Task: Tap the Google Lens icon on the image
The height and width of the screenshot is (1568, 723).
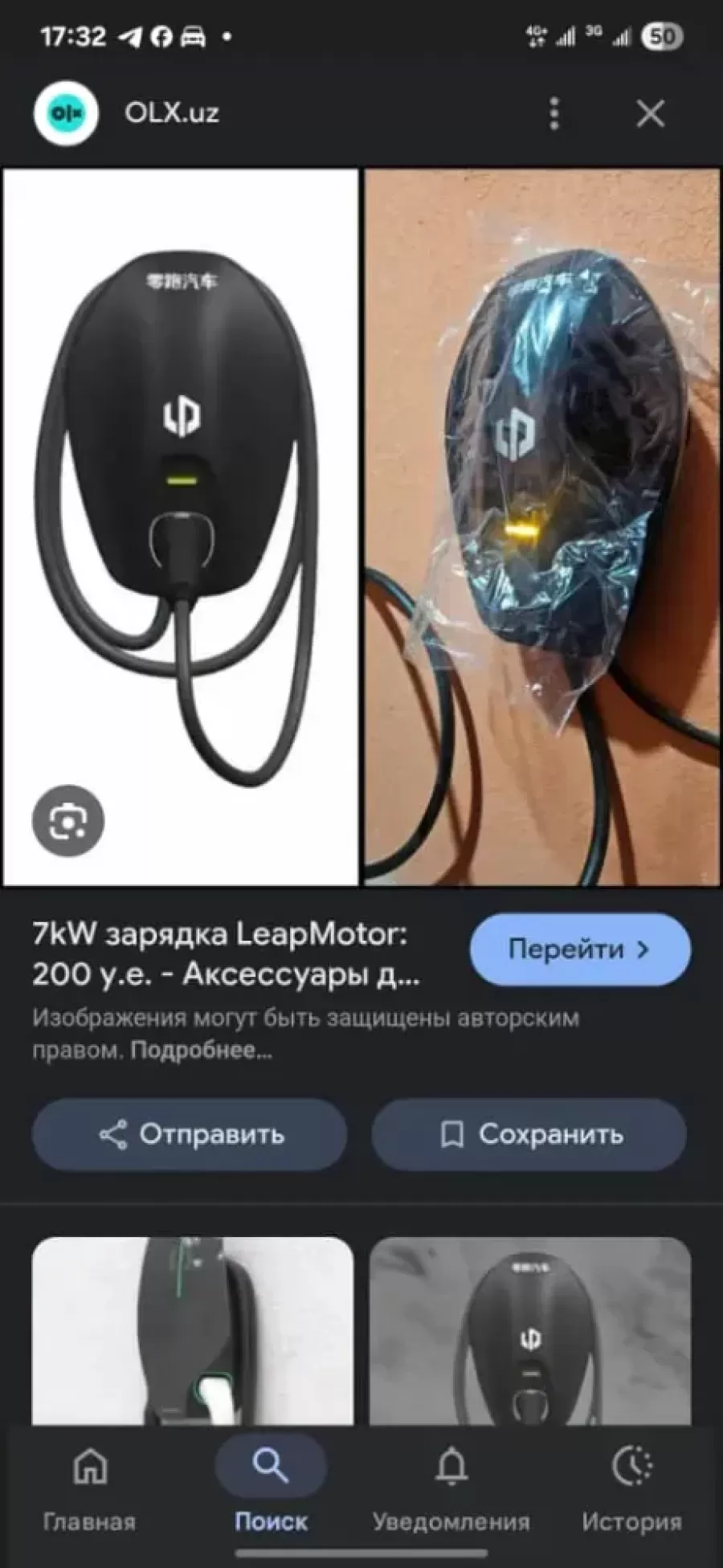Action: click(x=68, y=820)
